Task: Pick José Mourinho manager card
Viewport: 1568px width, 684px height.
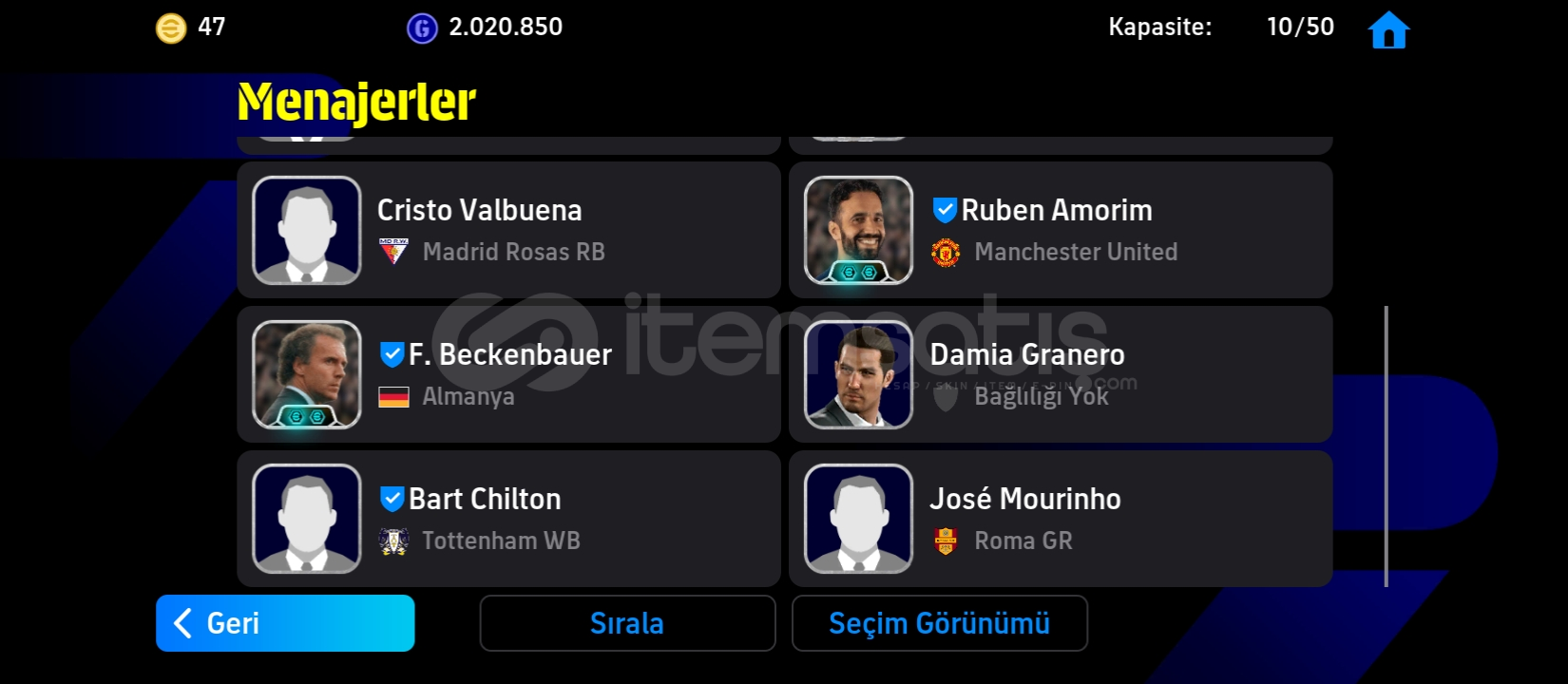Action: [1060, 519]
